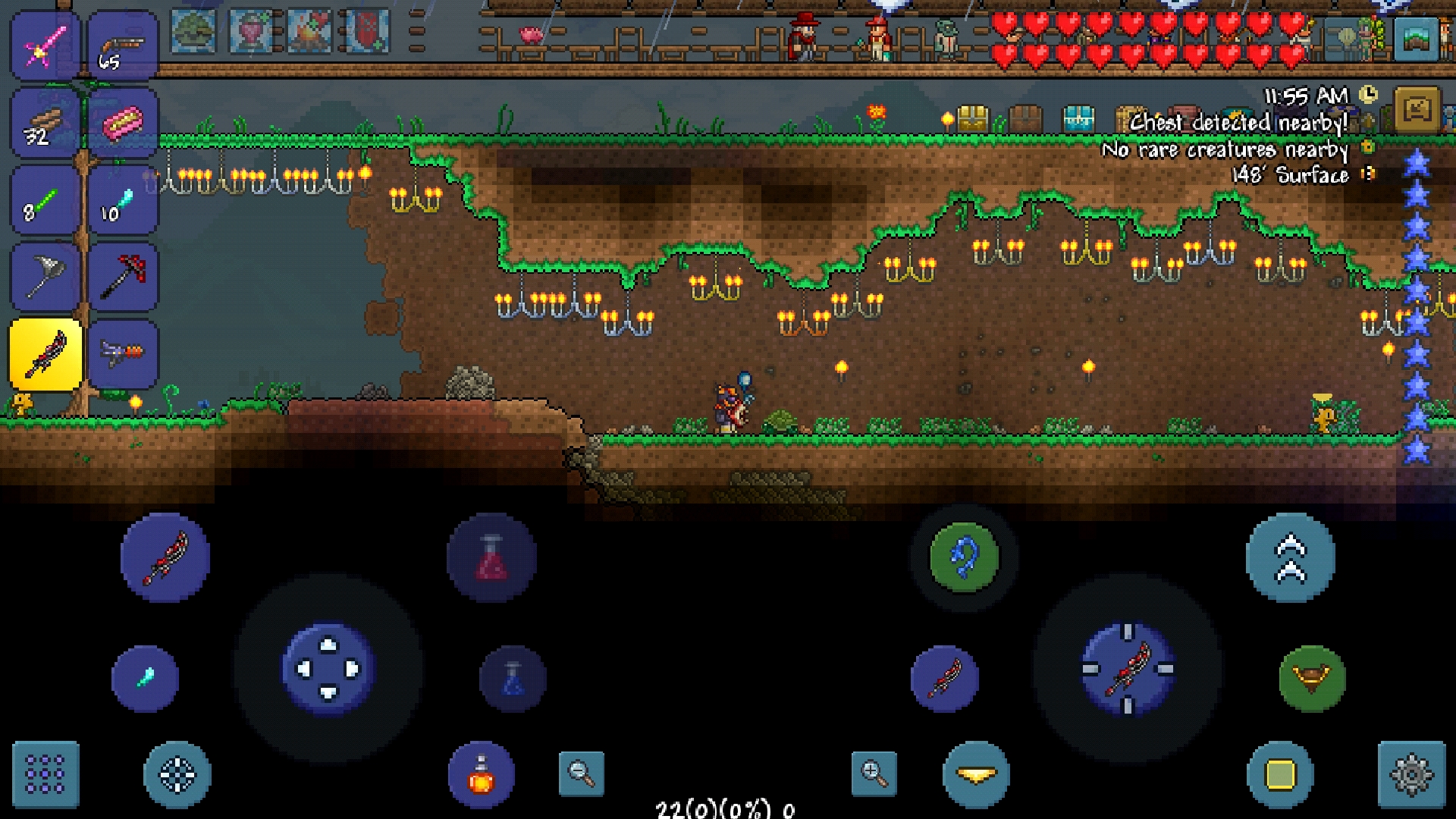1456x819 pixels.
Task: Select the wood stack of 32 slot
Action: [45, 124]
